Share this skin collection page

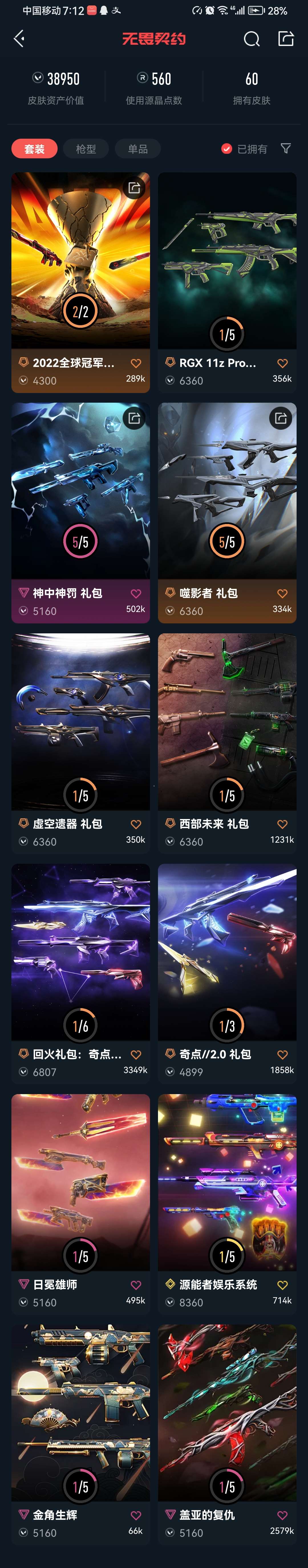click(285, 39)
